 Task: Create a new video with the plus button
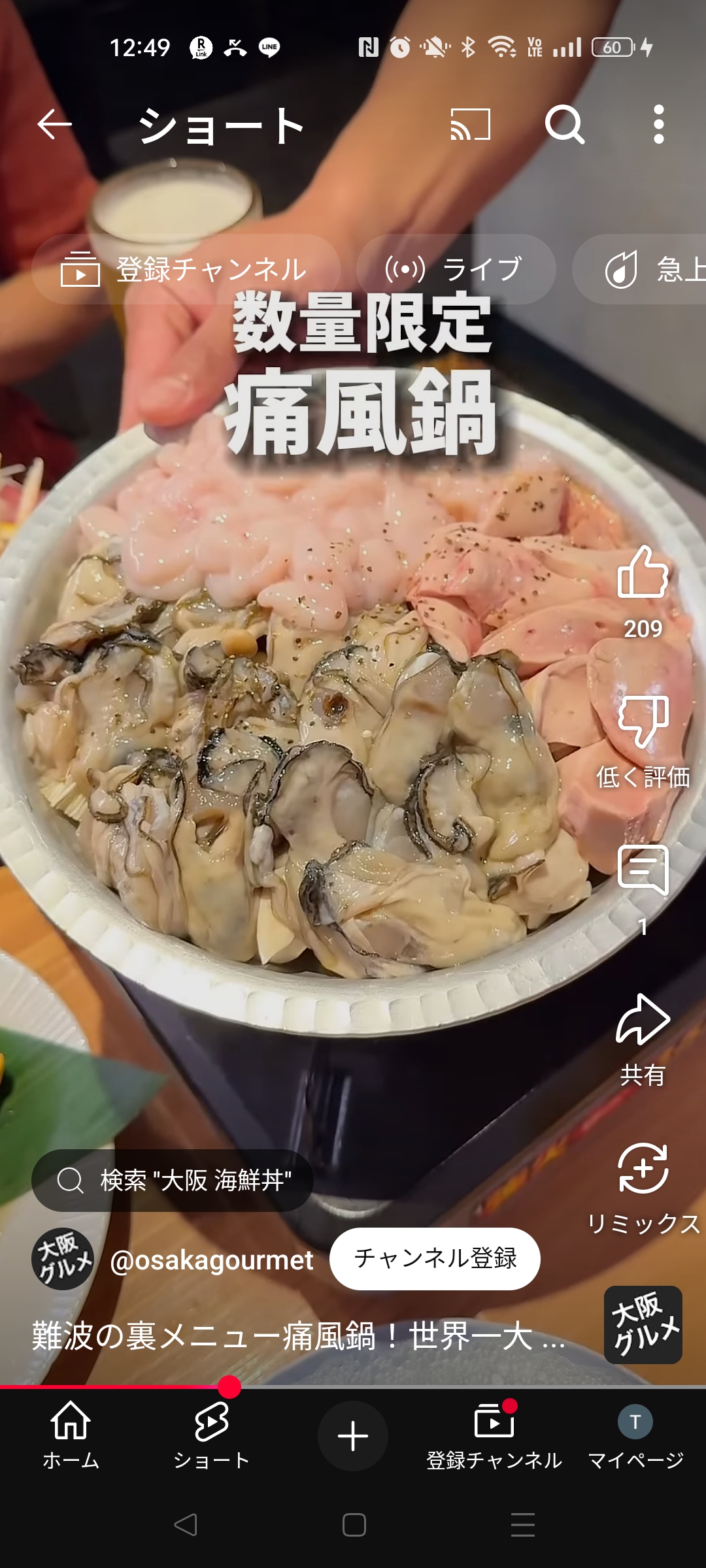pos(353,1436)
